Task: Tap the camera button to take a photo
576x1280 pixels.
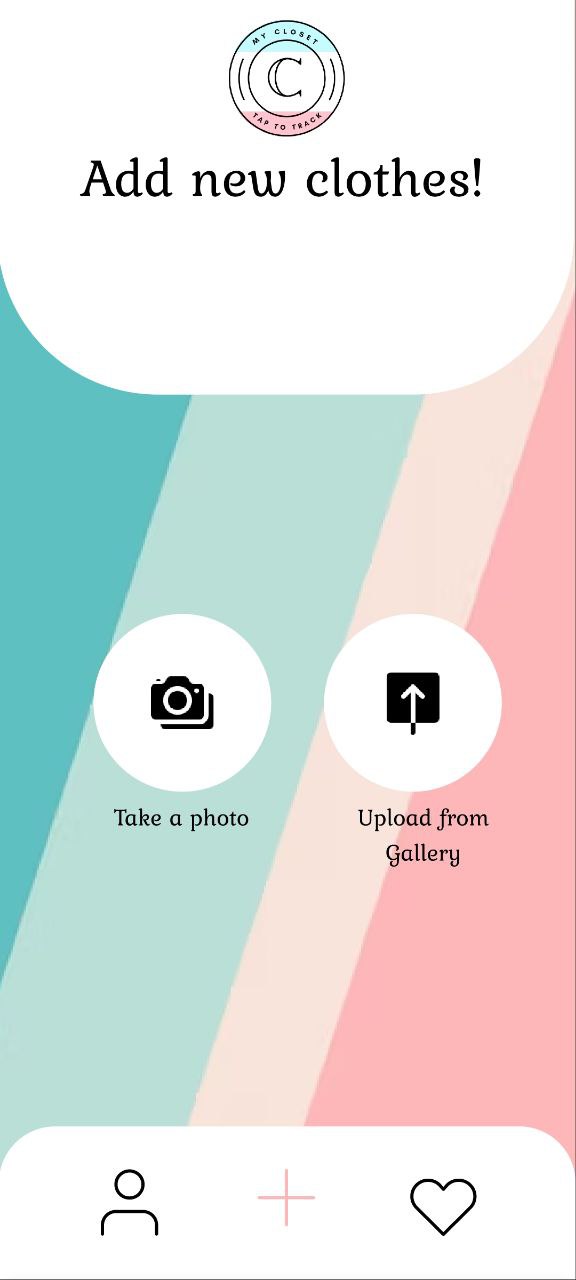Action: pyautogui.click(x=182, y=702)
